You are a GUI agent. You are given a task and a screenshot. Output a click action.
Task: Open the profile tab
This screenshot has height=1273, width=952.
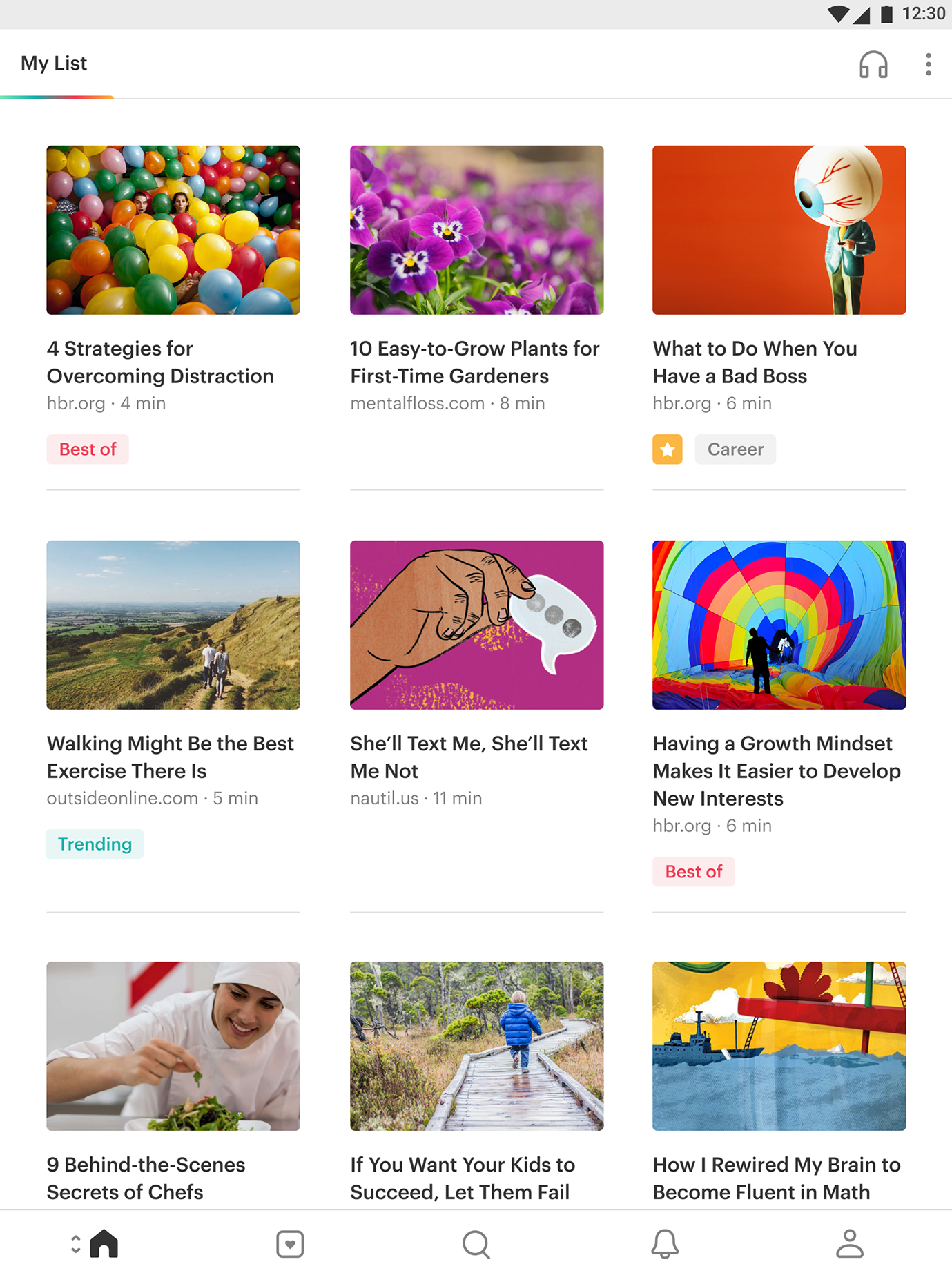point(849,1243)
